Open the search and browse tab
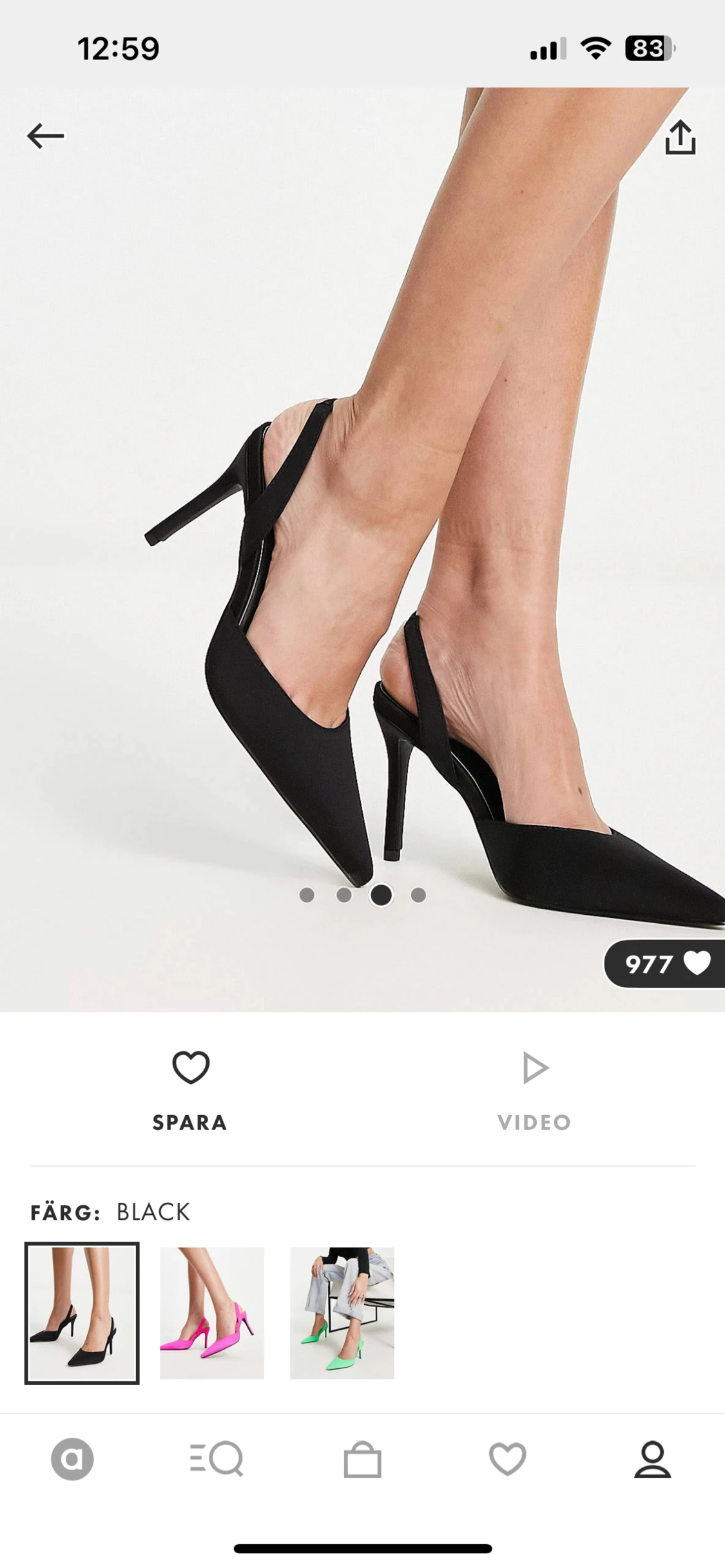Image resolution: width=725 pixels, height=1568 pixels. 217,1459
